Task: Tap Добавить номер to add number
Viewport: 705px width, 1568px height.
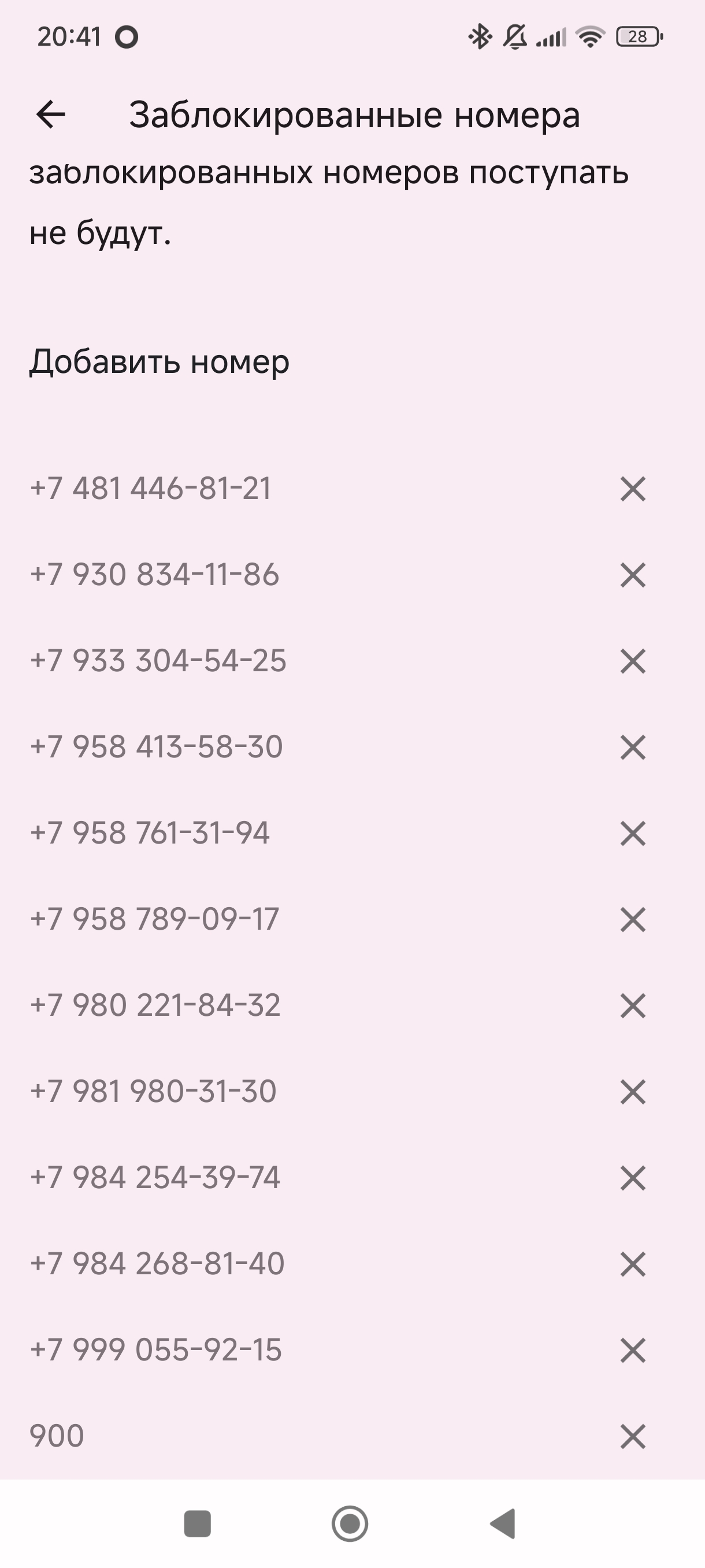Action: point(159,361)
